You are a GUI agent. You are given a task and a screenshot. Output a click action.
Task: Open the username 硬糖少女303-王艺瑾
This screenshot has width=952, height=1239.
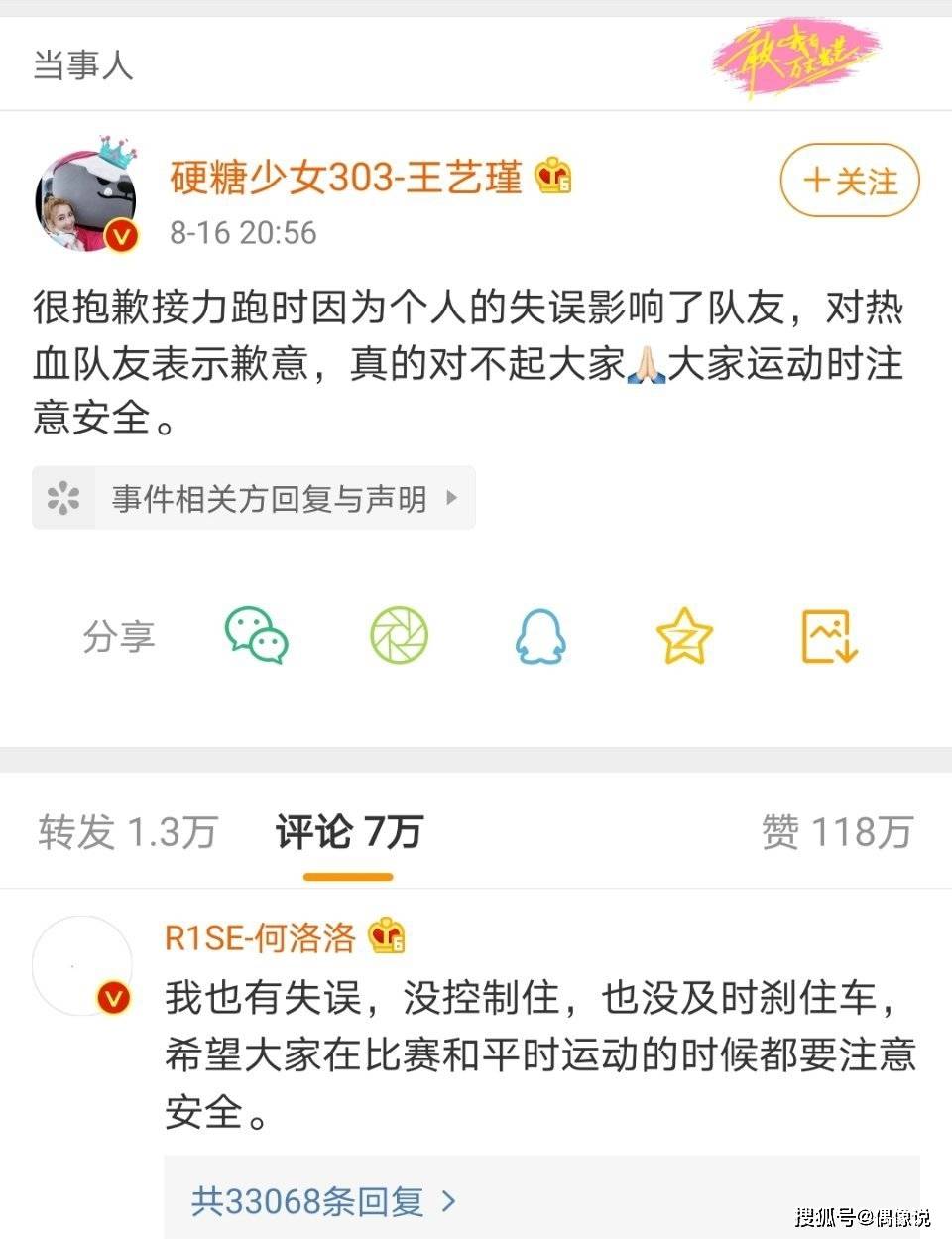pyautogui.click(x=345, y=179)
